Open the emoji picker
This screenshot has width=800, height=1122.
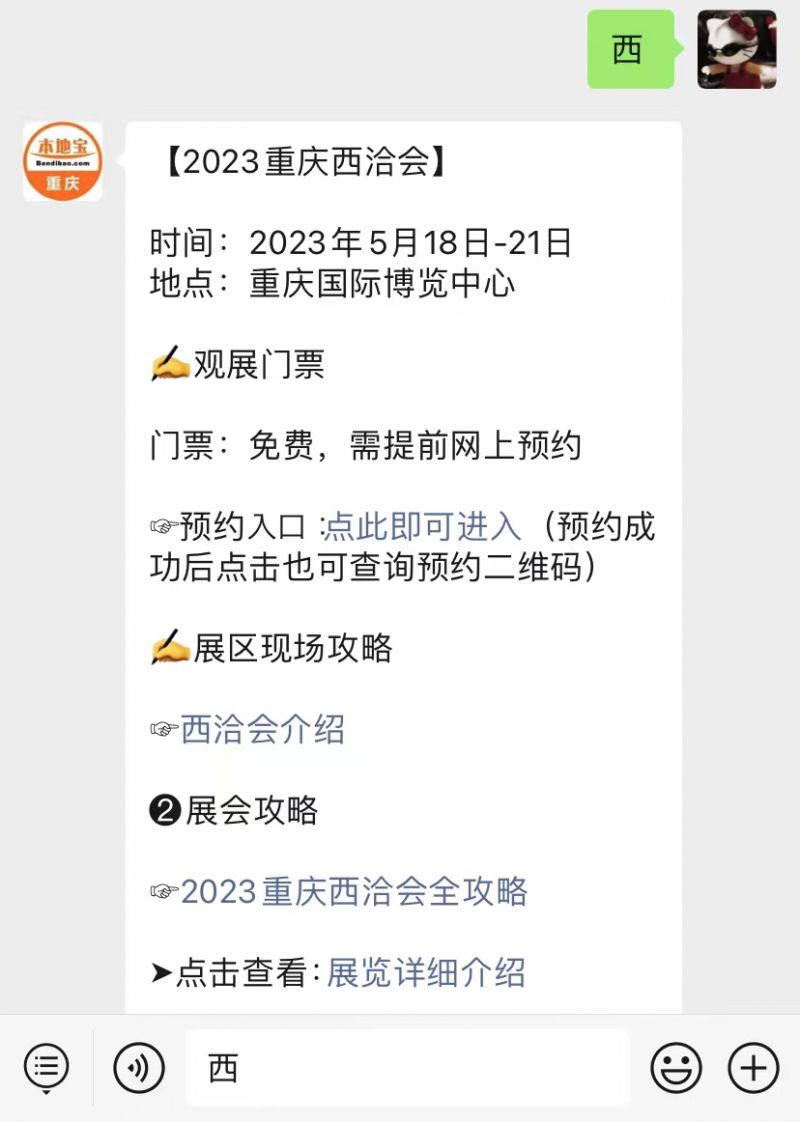(676, 1068)
